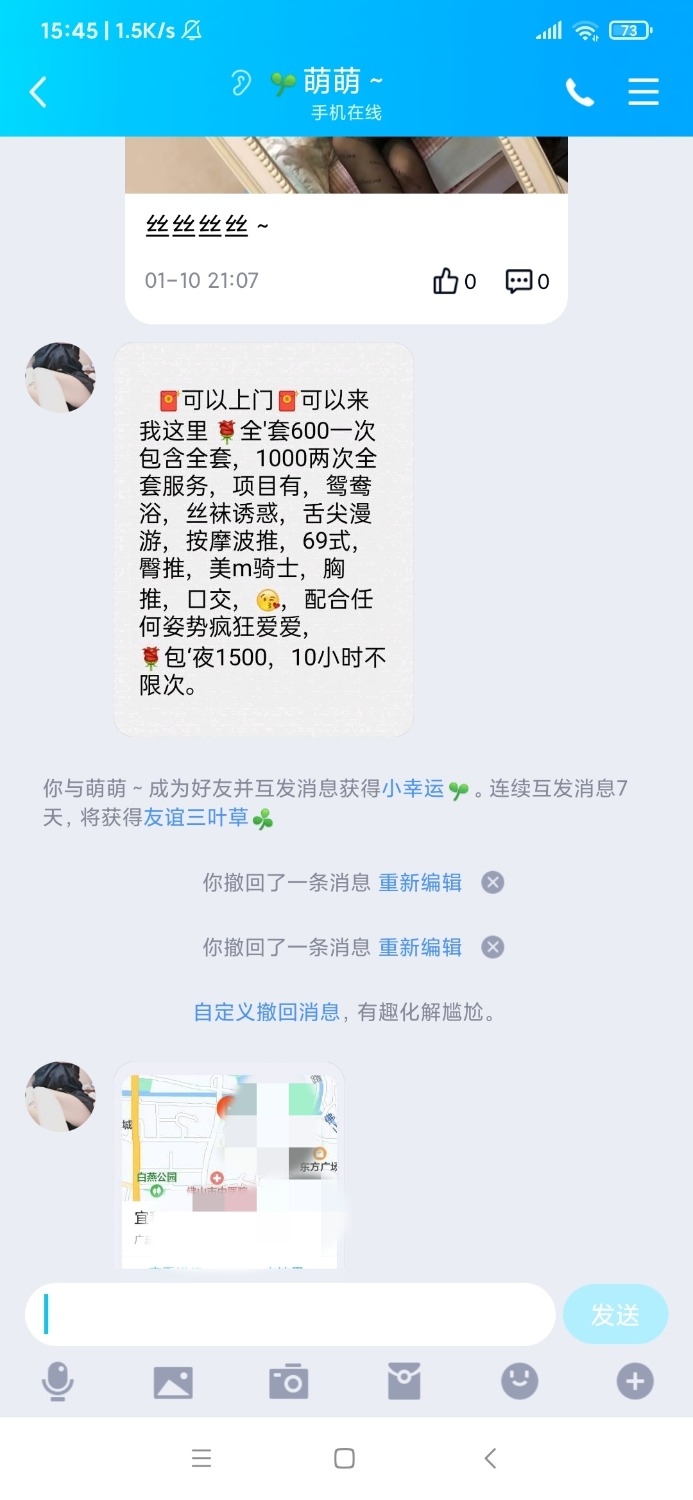Open the 自定义撤回消息 link
Image resolution: width=693 pixels, height=1500 pixels.
pos(266,1012)
